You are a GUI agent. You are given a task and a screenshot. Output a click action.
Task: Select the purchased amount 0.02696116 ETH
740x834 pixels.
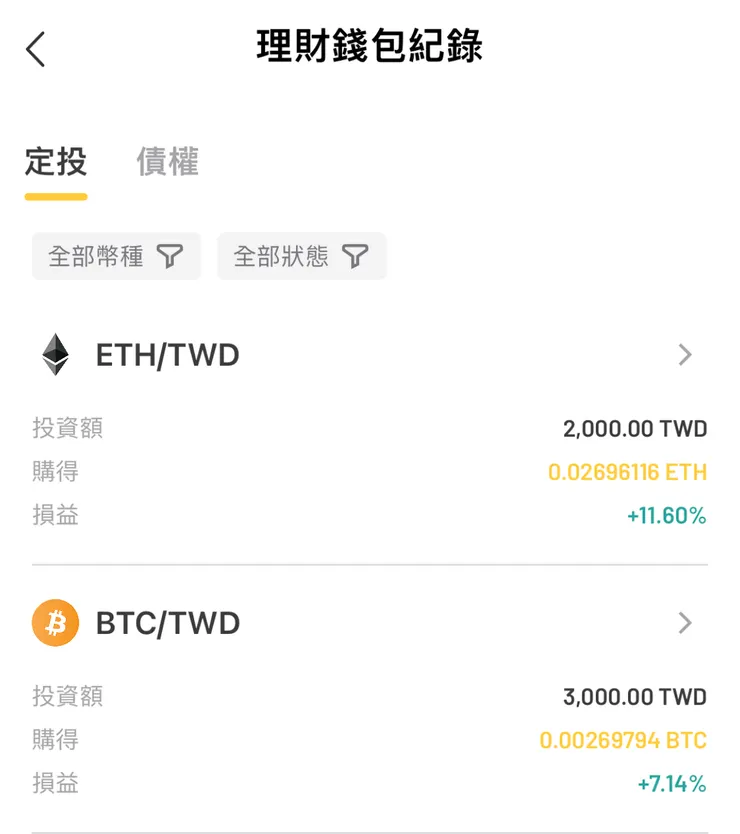[627, 471]
